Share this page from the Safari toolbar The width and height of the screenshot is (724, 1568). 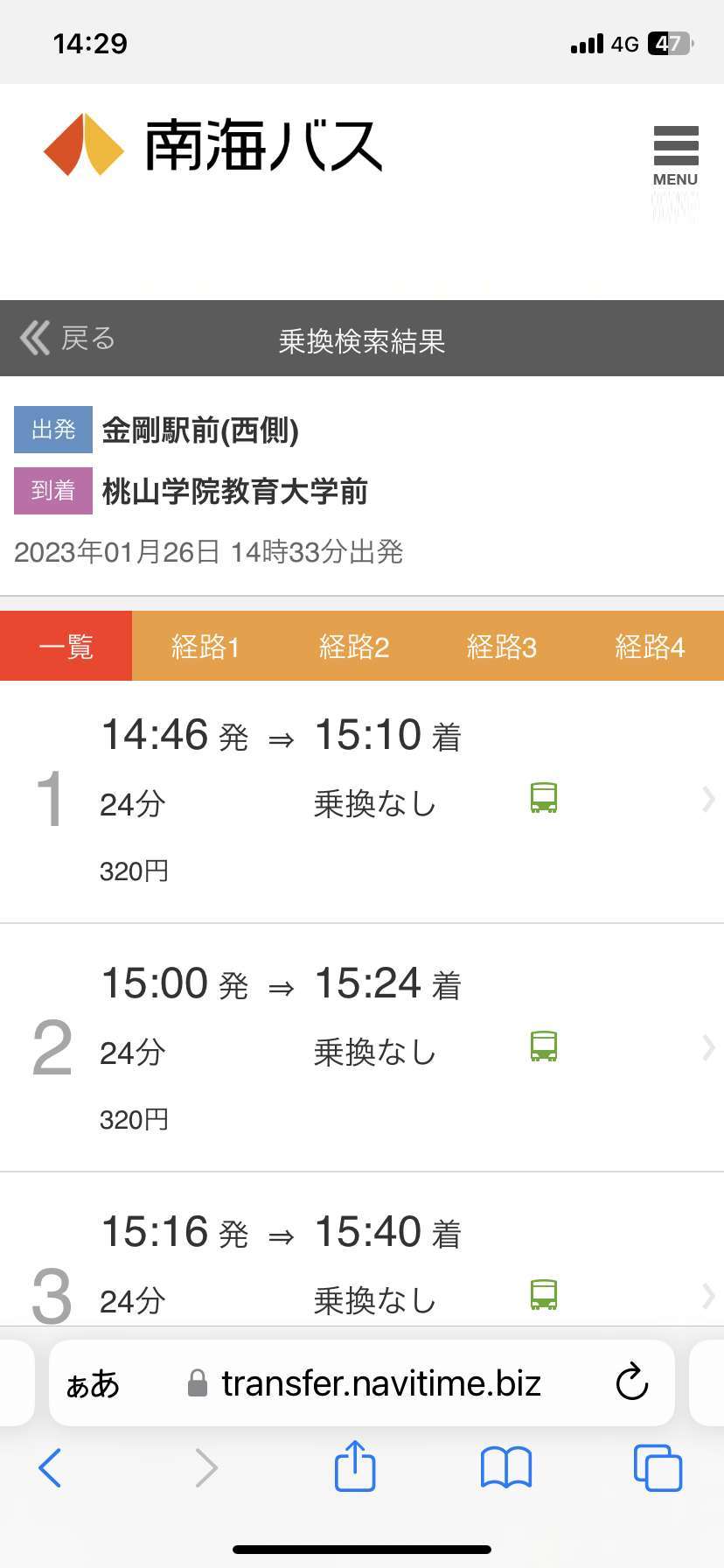click(355, 1466)
